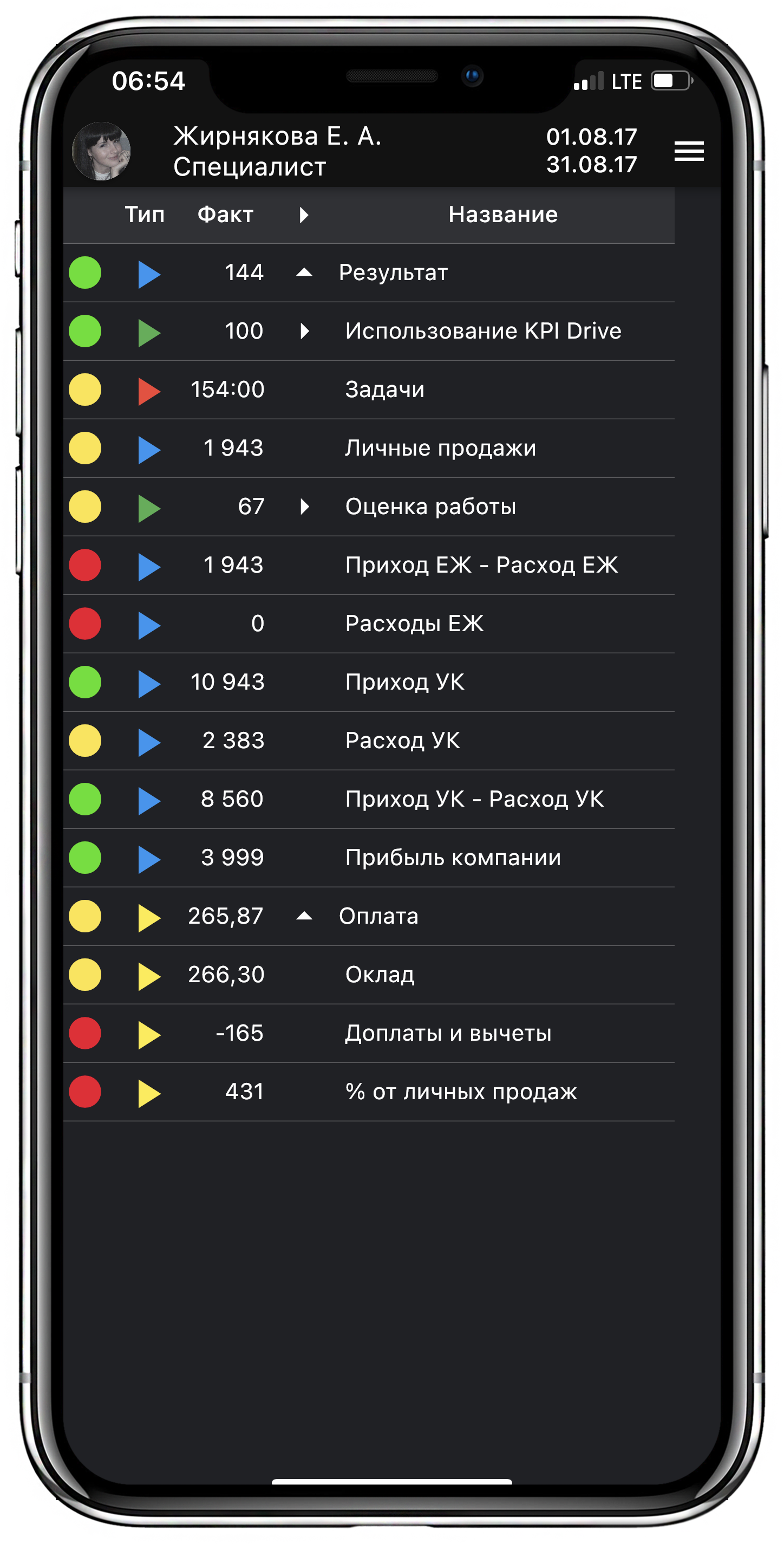Change the date period 01.08.17–31.08.17
Viewport: 784px width, 1544px height.
coord(591,151)
